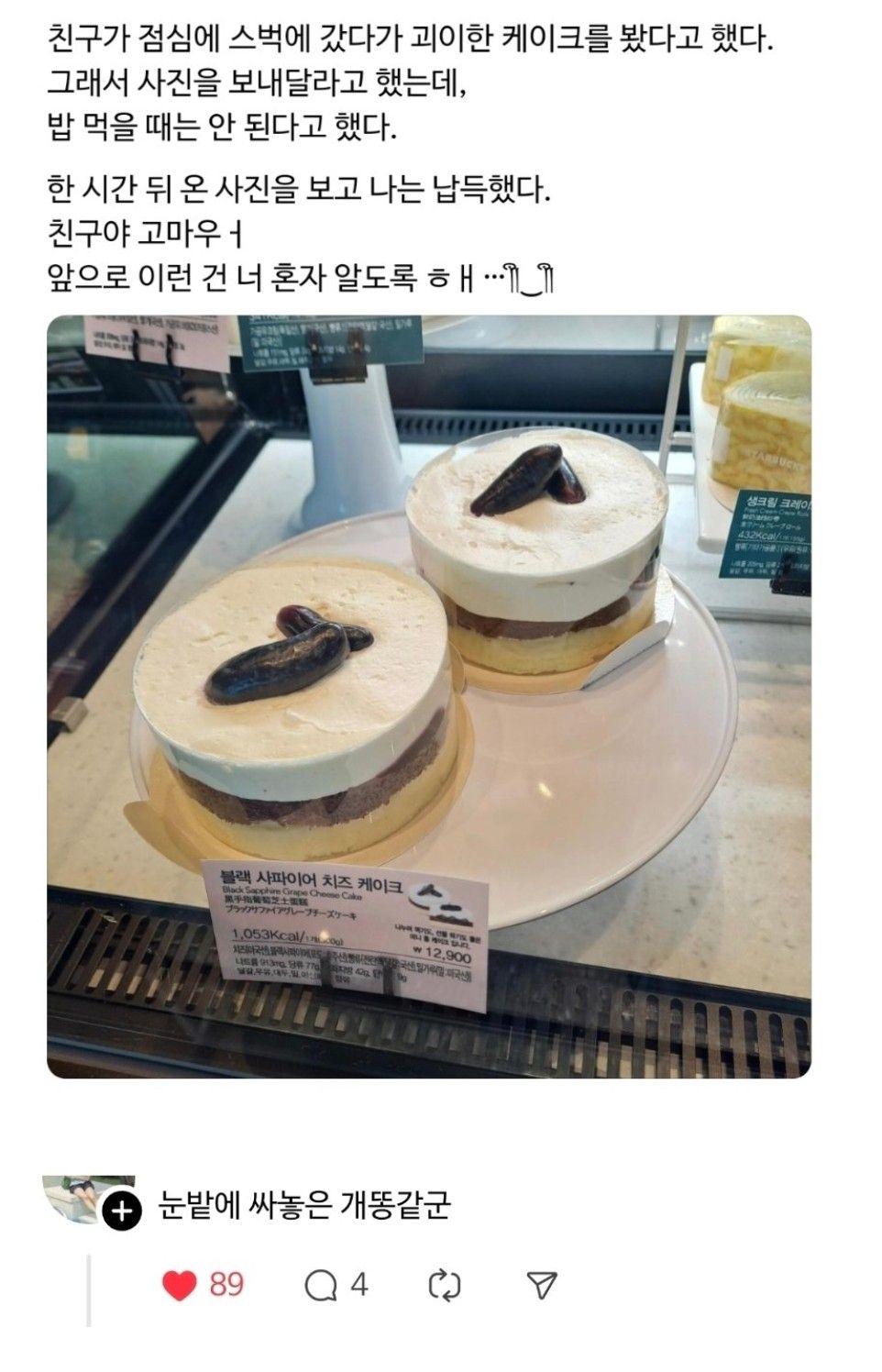
Task: Like the post with the heart icon
Action: (179, 1285)
